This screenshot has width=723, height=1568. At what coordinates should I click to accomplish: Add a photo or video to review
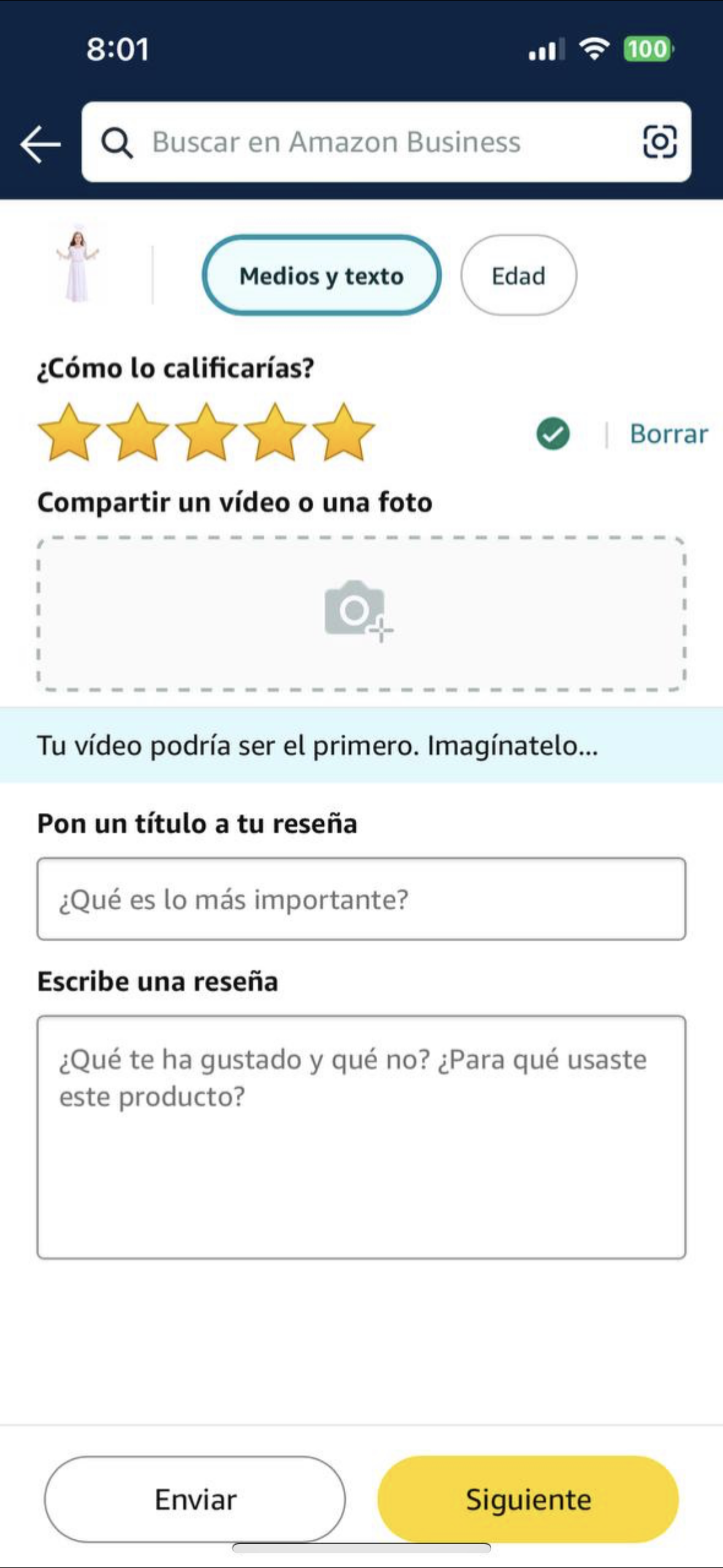[x=361, y=613]
